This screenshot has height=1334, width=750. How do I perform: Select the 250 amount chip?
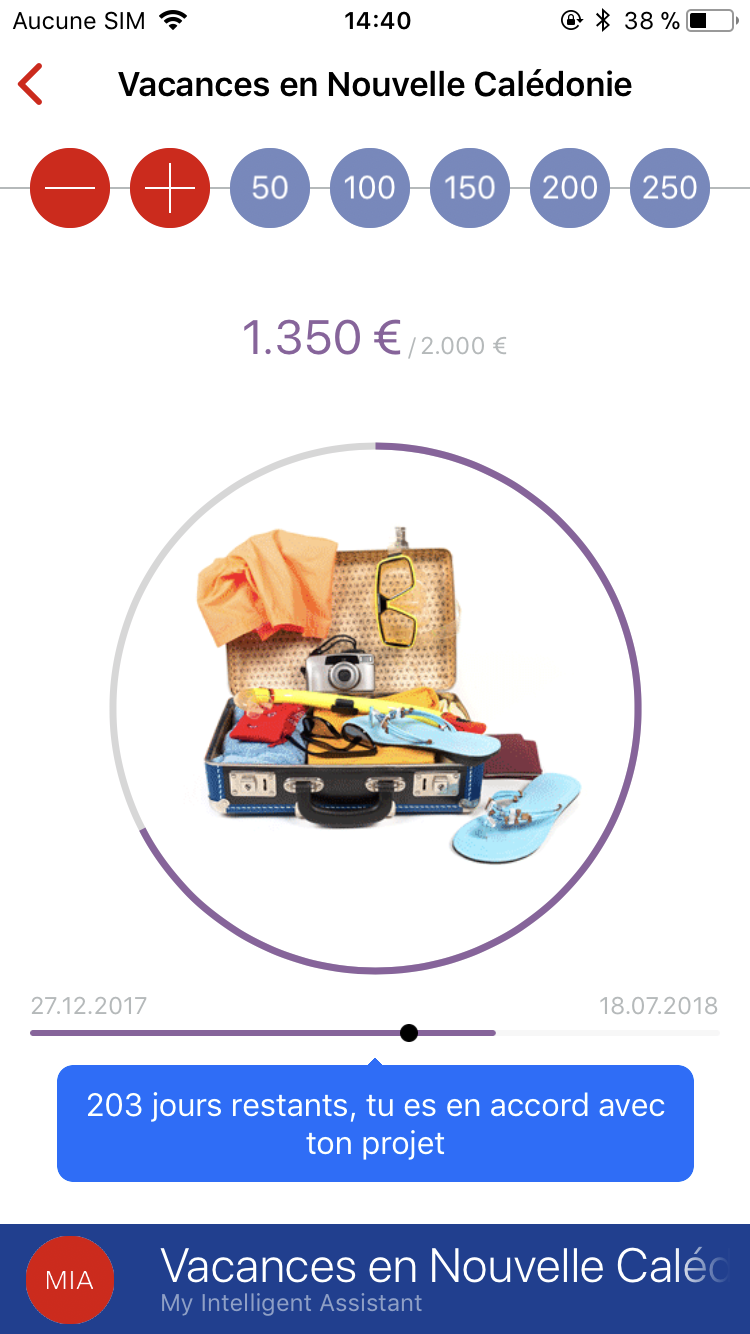pos(670,188)
